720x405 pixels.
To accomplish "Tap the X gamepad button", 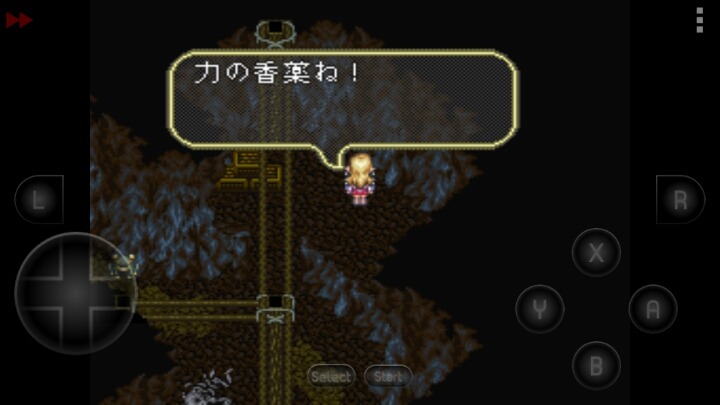I will coord(596,252).
